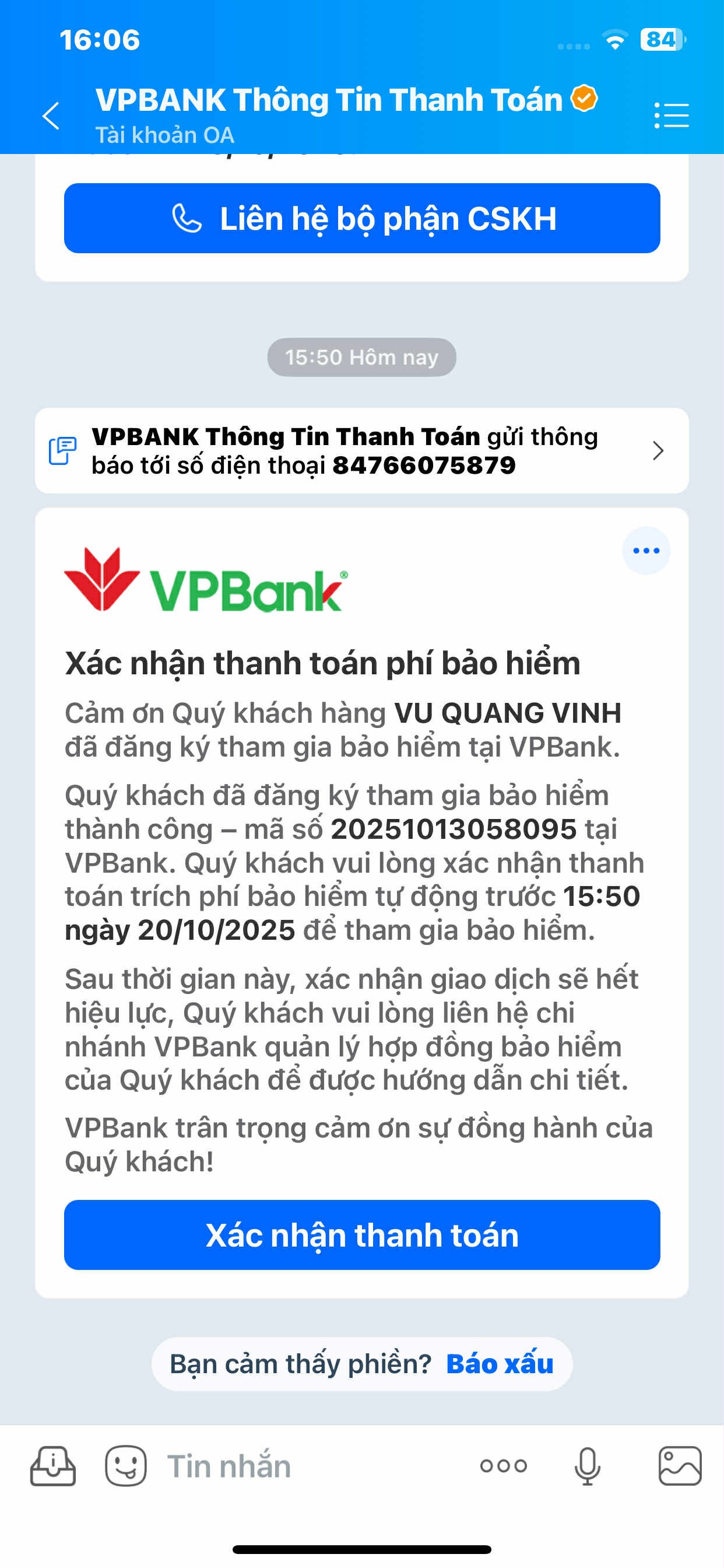This screenshot has width=724, height=1568.
Task: Tap Liên hệ bộ phận CSKH button
Action: 362,219
